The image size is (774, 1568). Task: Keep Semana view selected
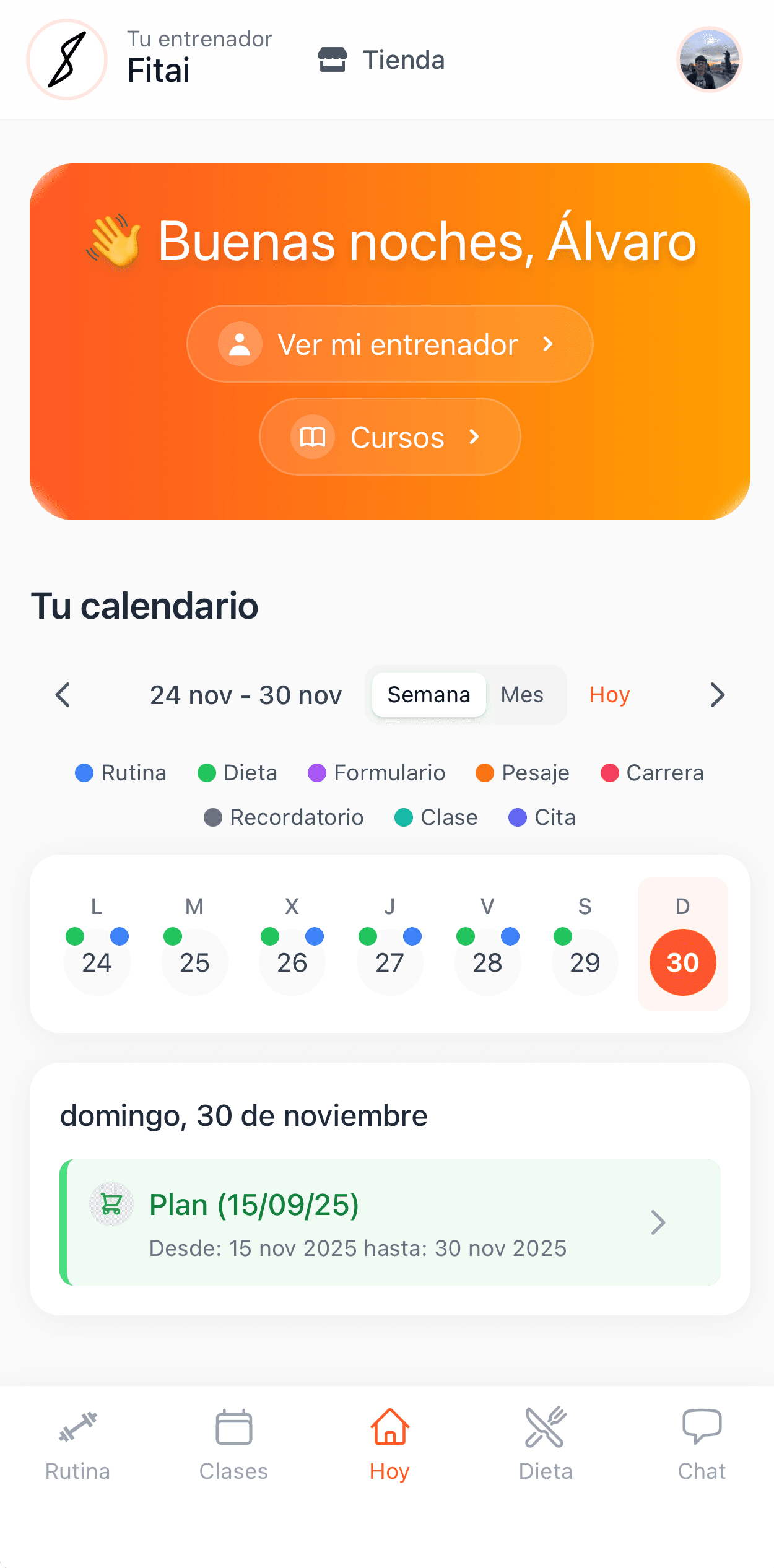coord(428,695)
